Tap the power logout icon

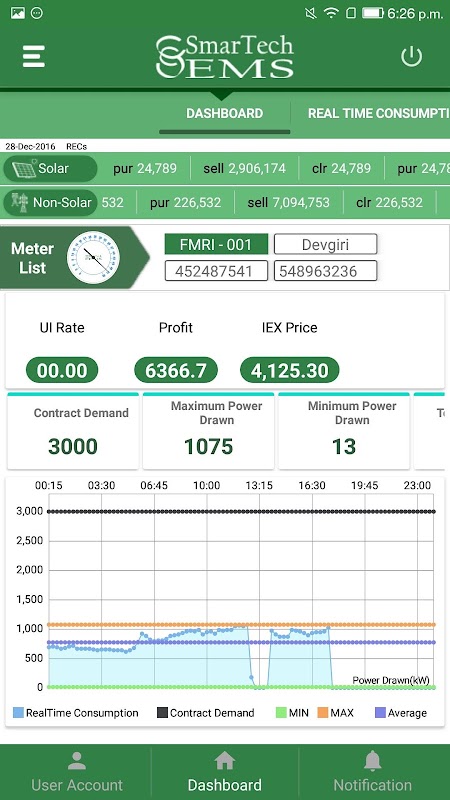(411, 56)
